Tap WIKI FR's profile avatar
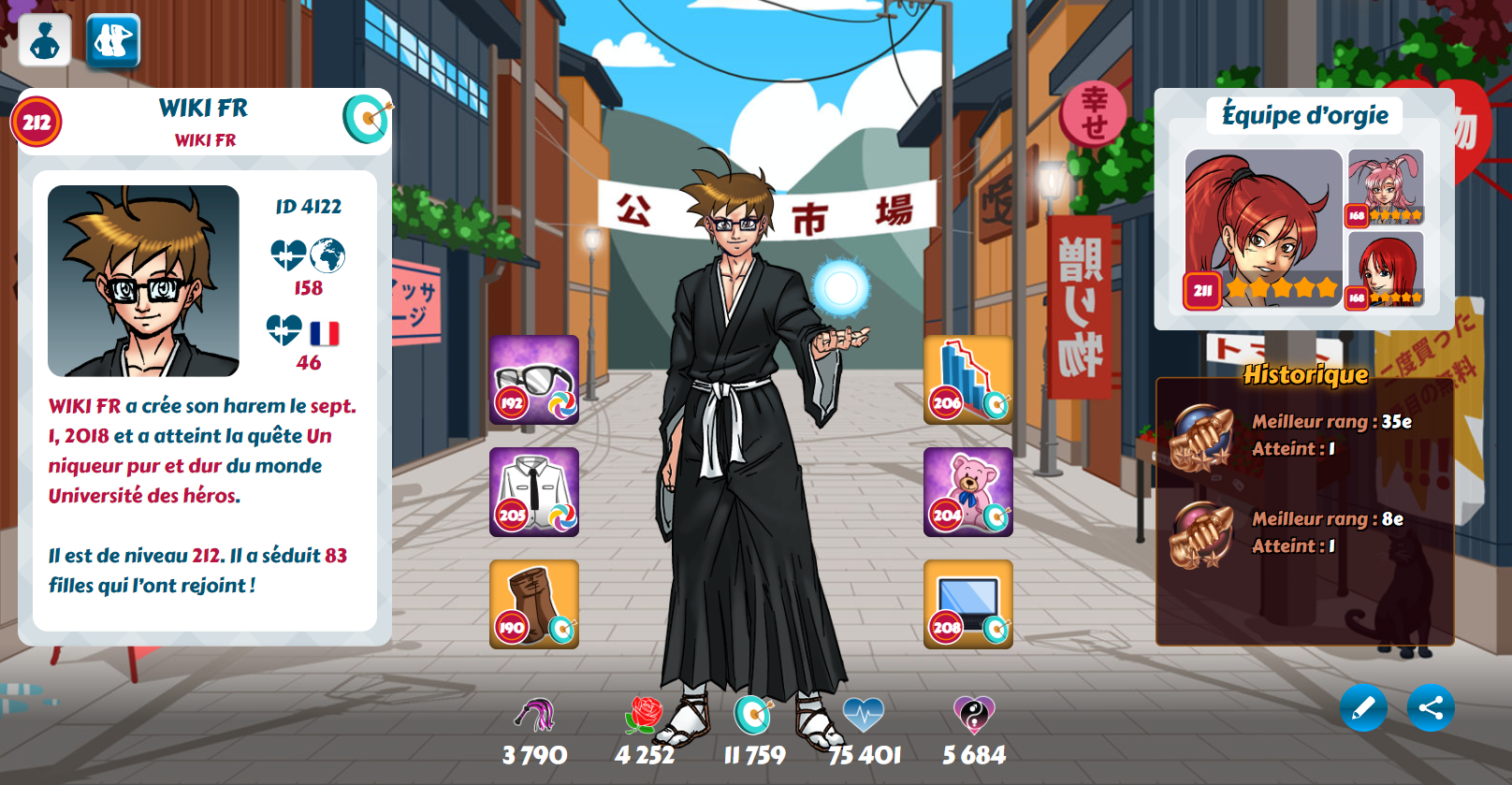This screenshot has width=1512, height=785. click(143, 281)
